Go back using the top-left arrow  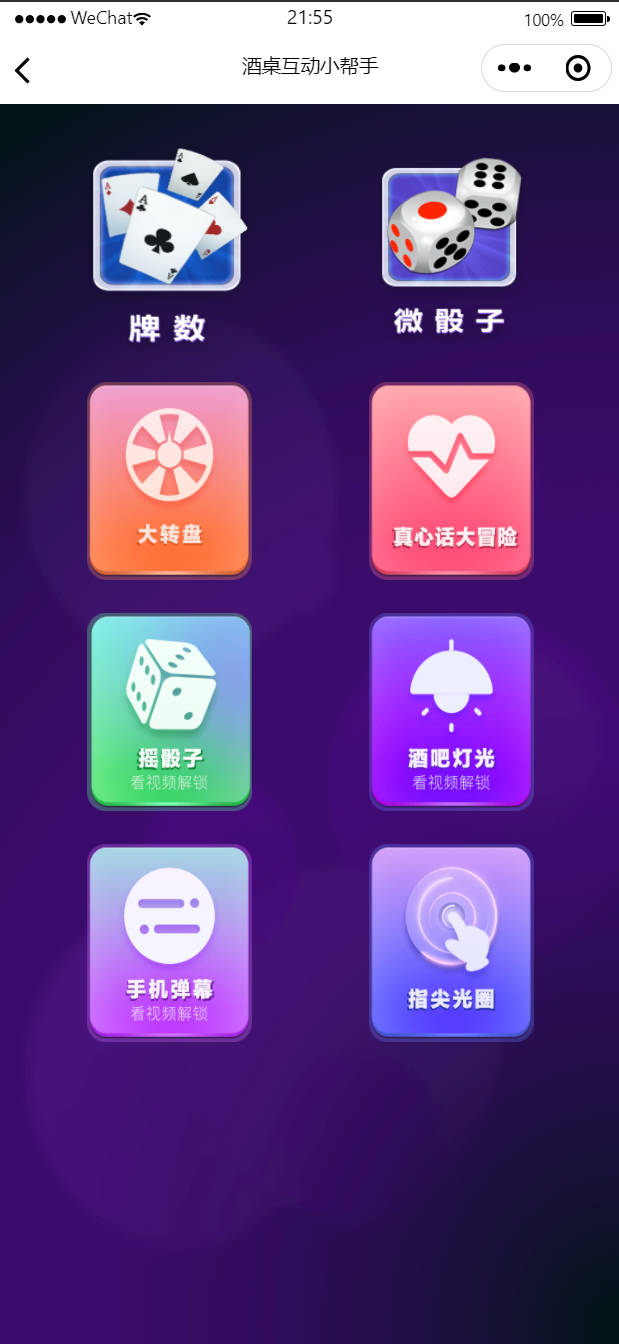pos(23,70)
